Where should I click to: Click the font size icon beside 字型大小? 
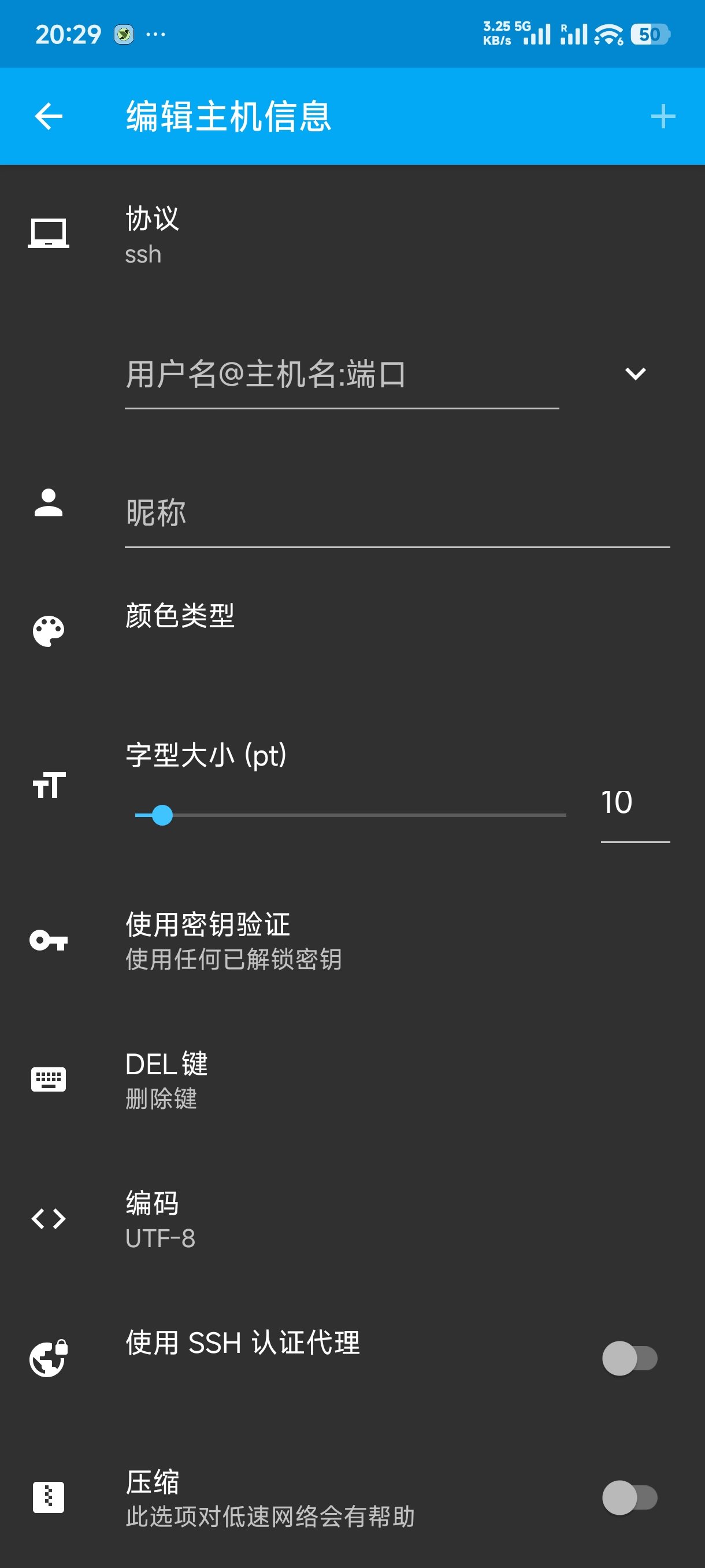[47, 785]
